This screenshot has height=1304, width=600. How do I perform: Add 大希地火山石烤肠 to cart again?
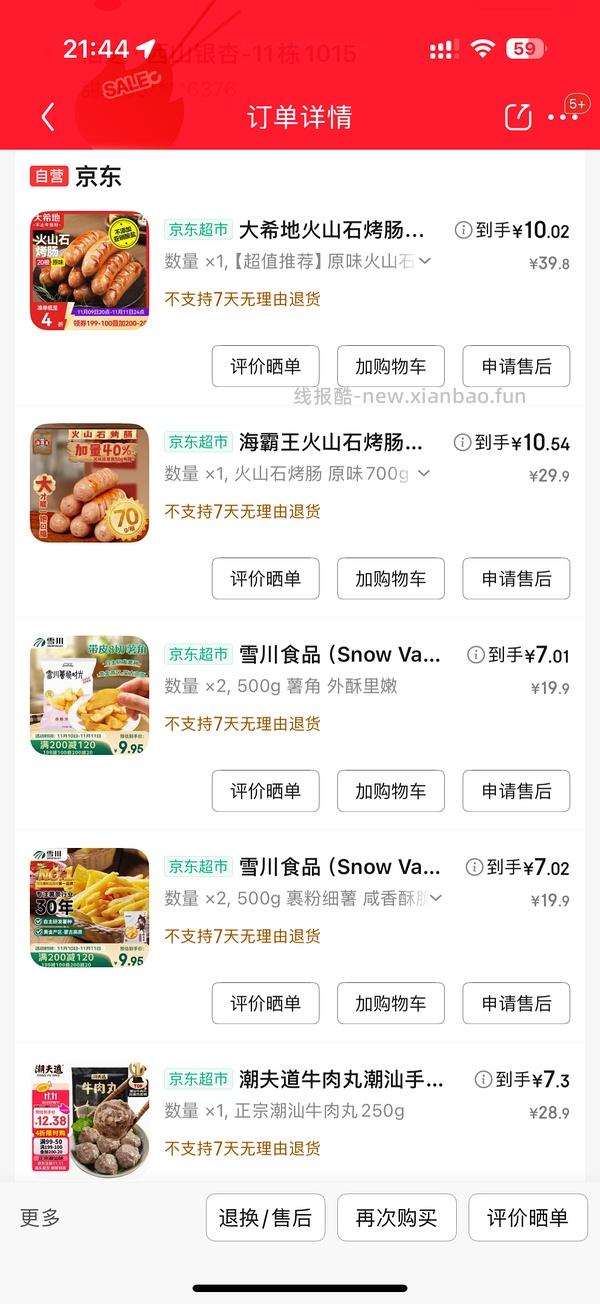tap(390, 367)
